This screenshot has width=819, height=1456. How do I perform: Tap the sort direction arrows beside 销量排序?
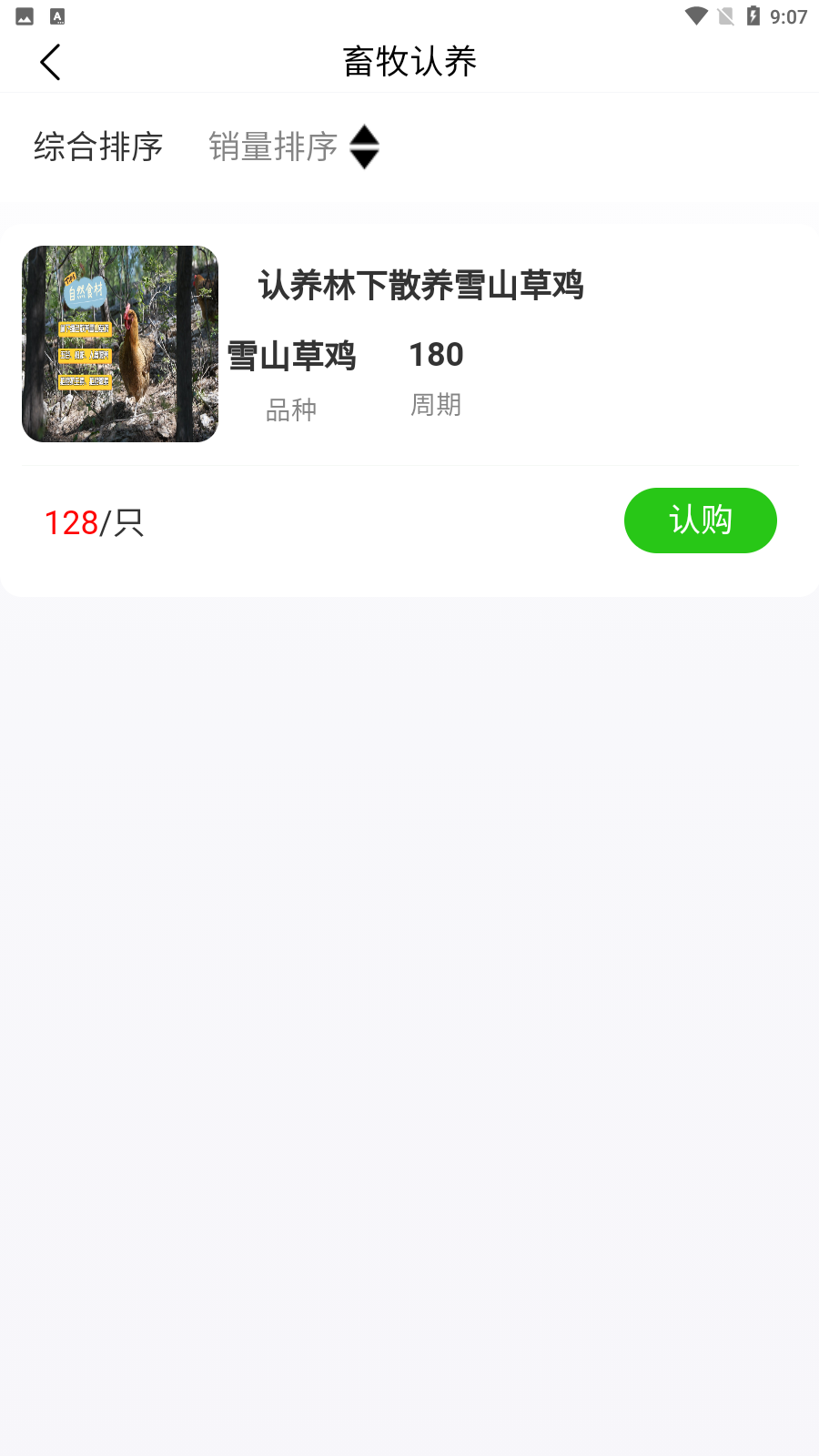pos(365,147)
